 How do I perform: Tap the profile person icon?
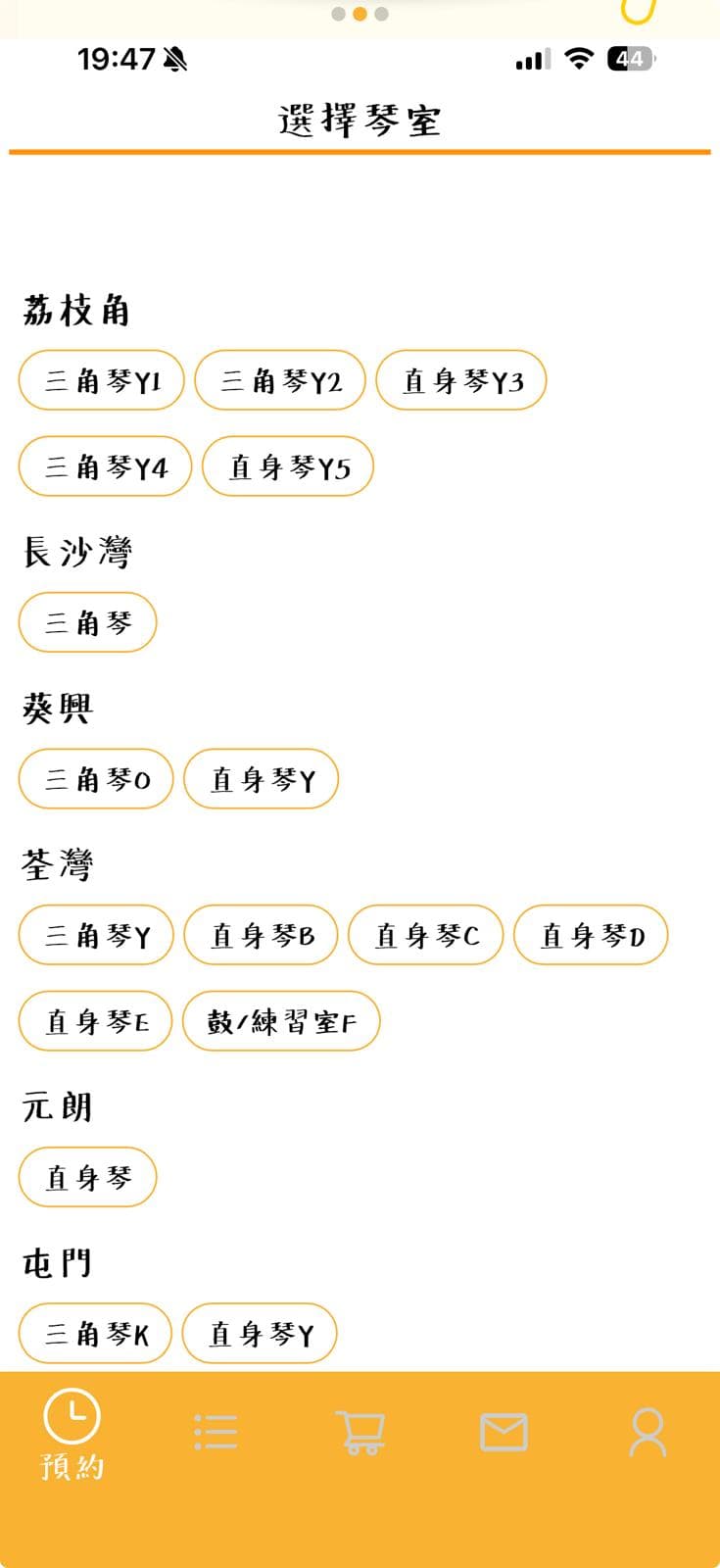(648, 1431)
